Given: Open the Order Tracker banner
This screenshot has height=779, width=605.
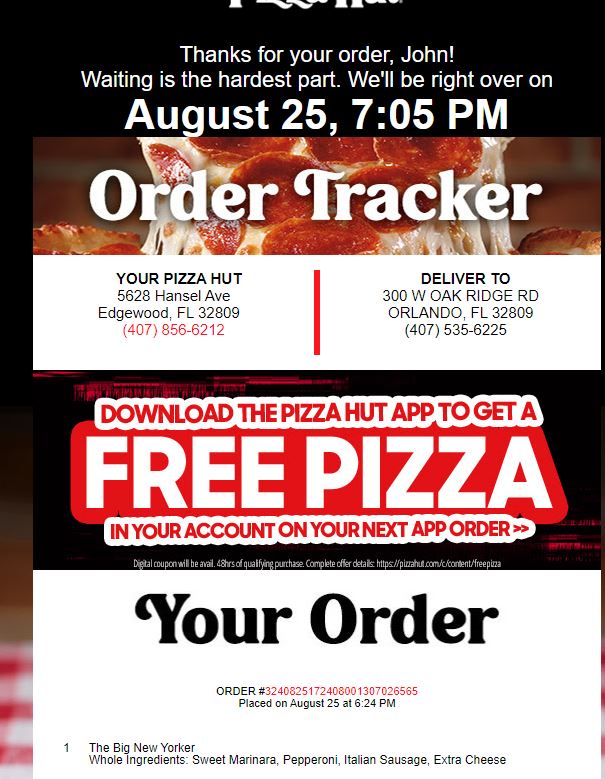Looking at the screenshot, I should coord(317,196).
